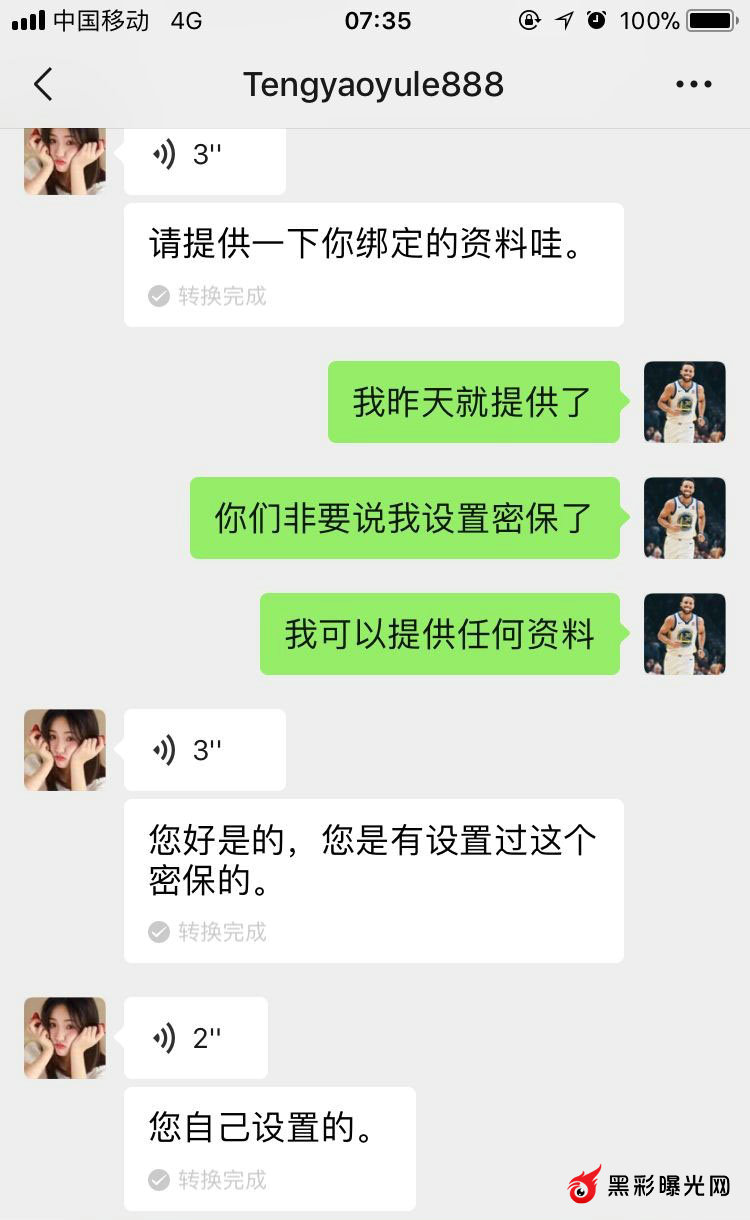View contact's avatar beside the 2-second voice message
Screen dimensions: 750x1220
pyautogui.click(x=65, y=1038)
